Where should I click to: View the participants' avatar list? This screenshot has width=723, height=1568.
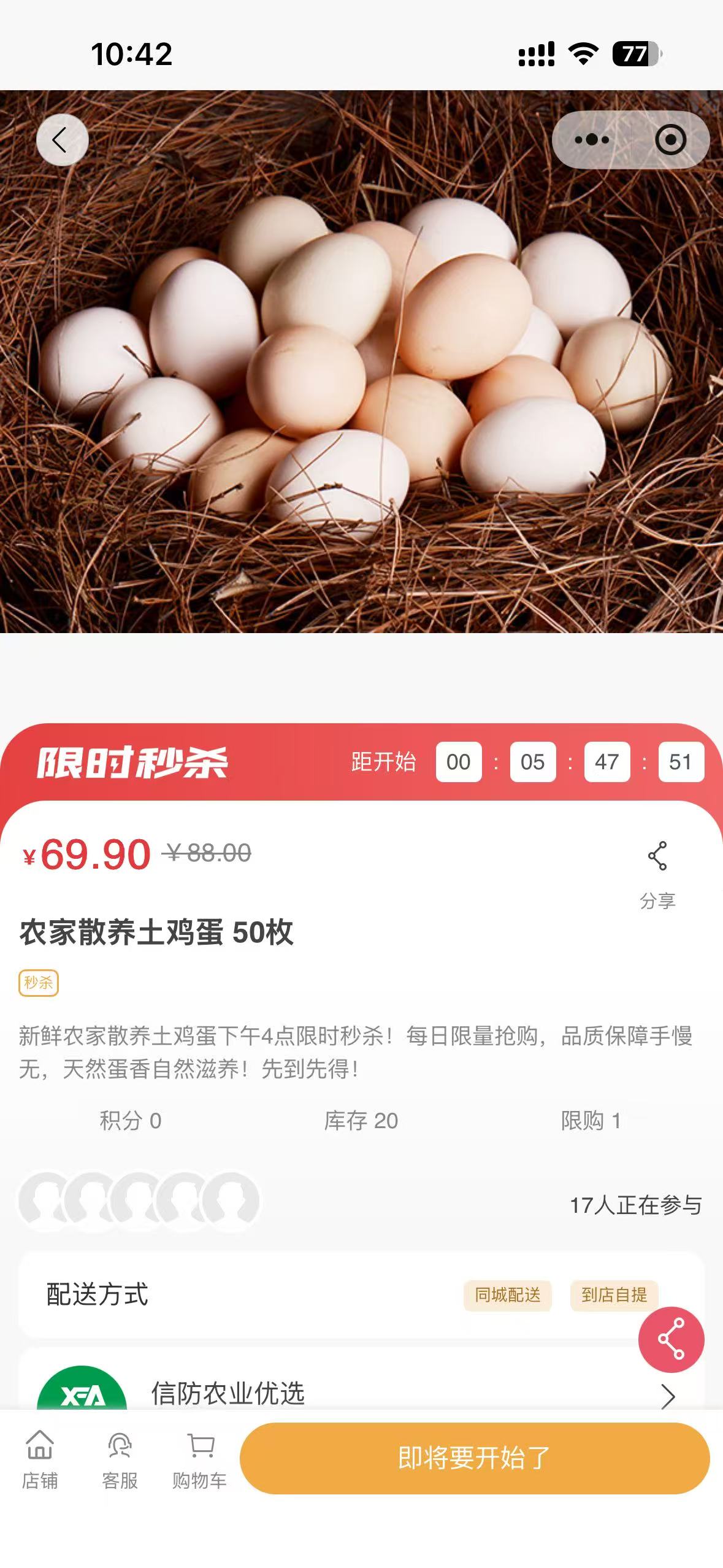point(139,1201)
